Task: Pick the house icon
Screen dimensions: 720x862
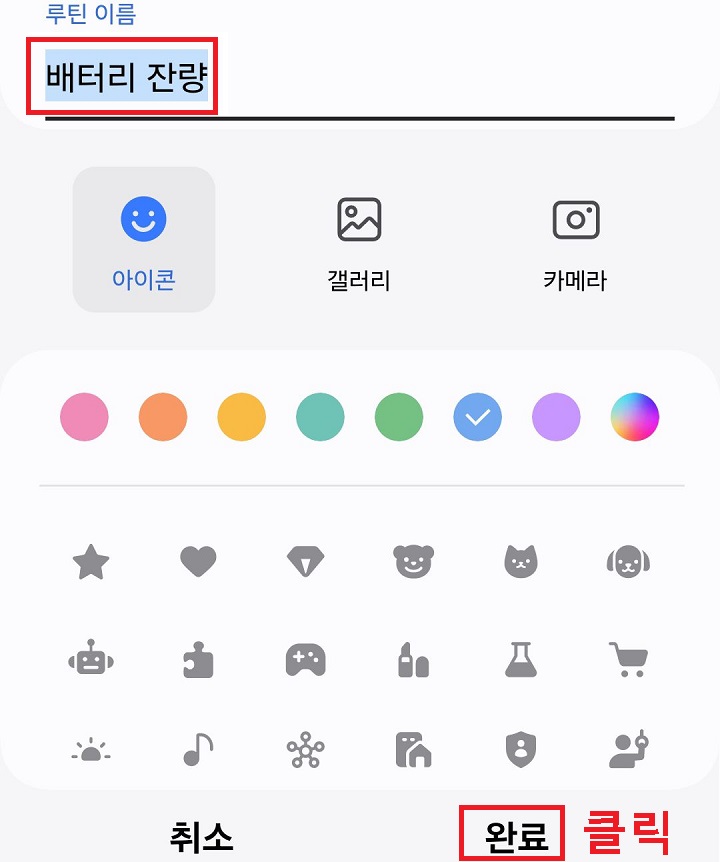Action: point(414,748)
